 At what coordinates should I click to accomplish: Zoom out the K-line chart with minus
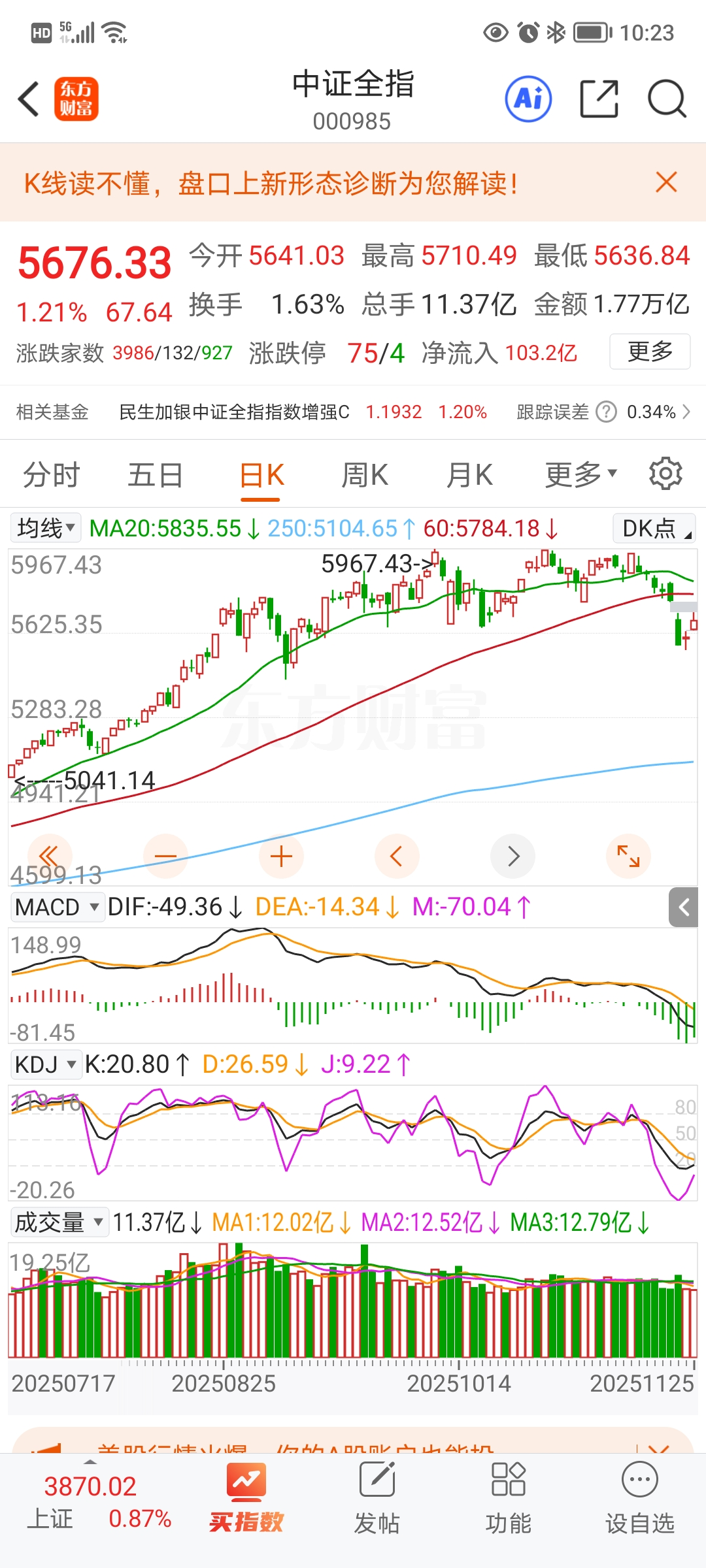pos(165,856)
